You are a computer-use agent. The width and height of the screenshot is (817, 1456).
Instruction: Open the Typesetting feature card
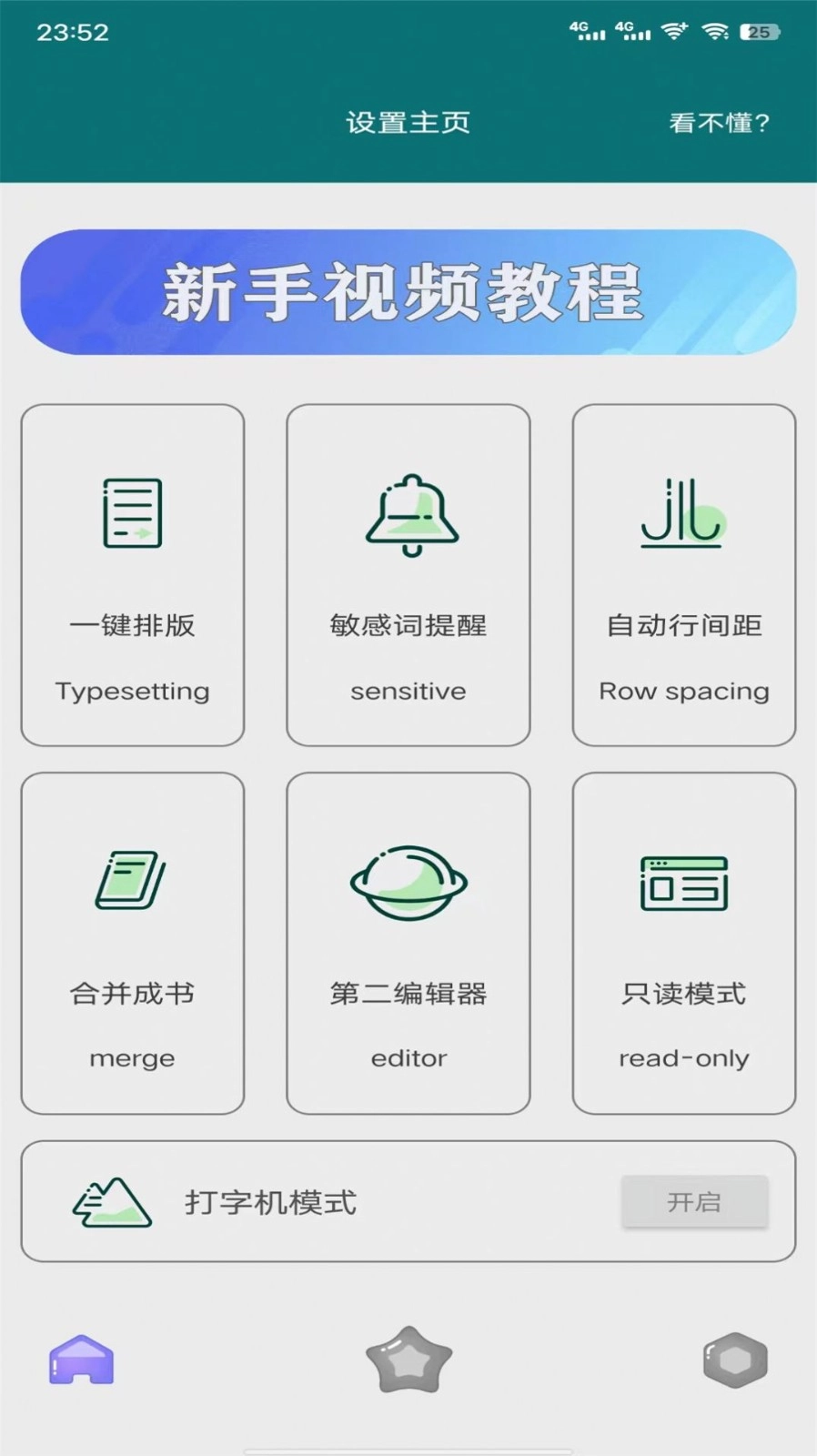132,573
